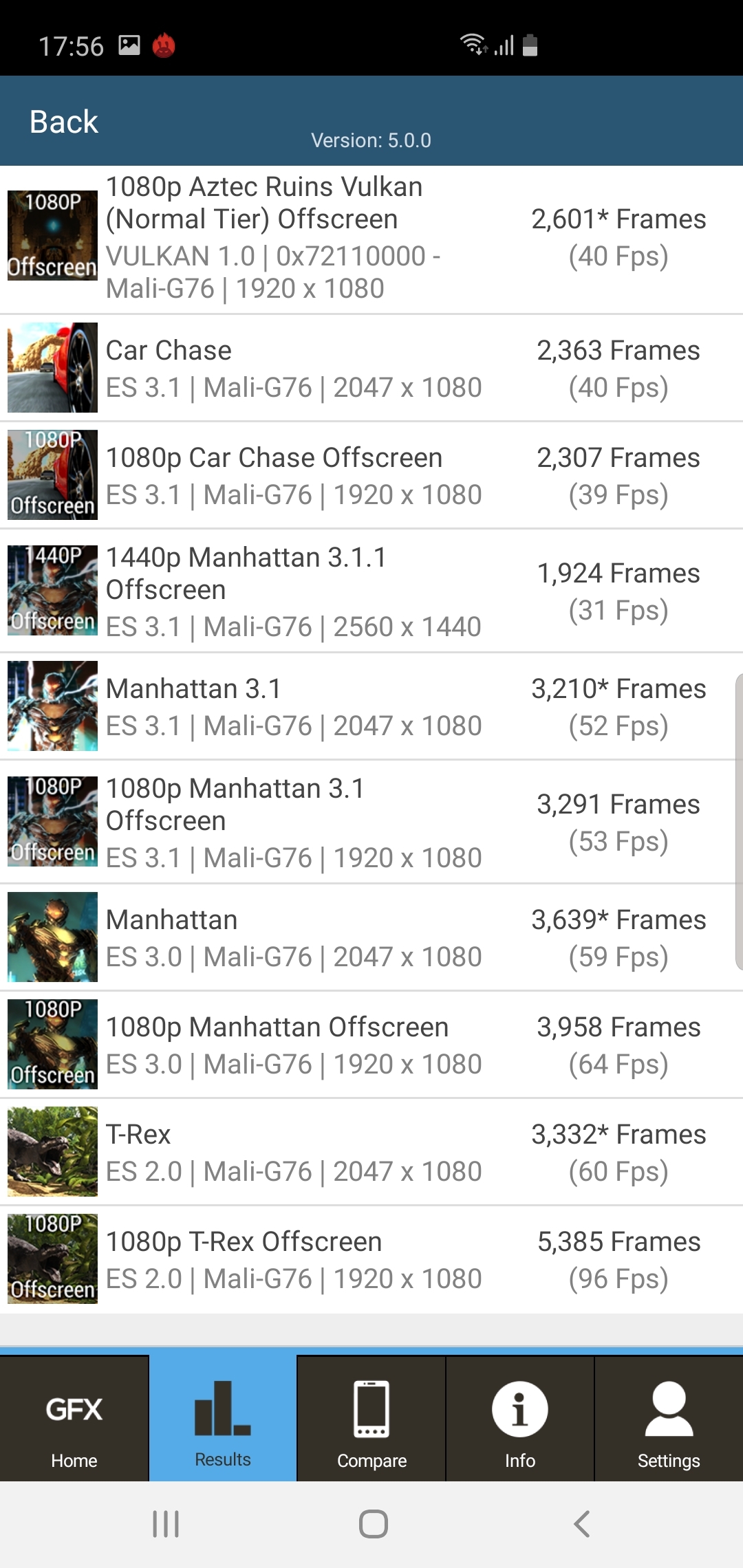The width and height of the screenshot is (743, 1568).
Task: Open the GFX Home screen
Action: (74, 1420)
